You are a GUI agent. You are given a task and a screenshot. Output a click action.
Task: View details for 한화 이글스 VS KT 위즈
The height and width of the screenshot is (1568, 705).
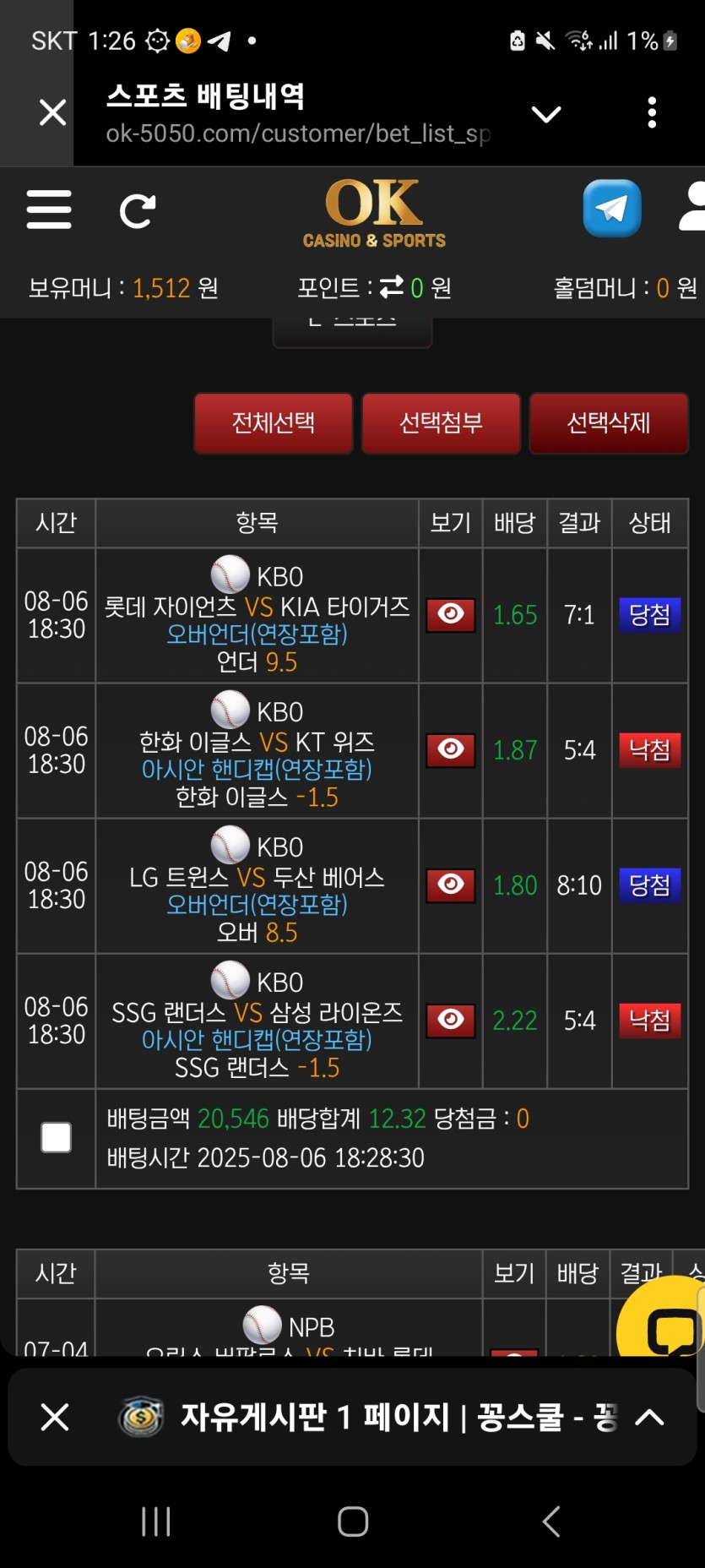[x=450, y=749]
